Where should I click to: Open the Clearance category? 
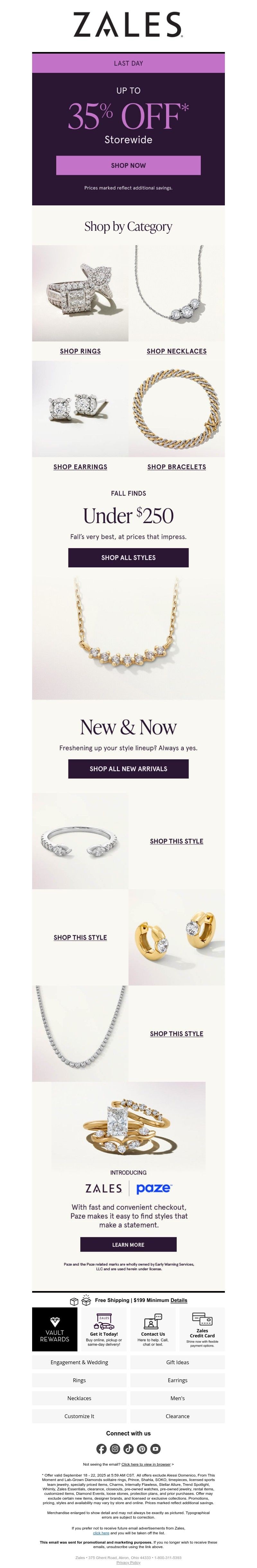(x=177, y=1416)
